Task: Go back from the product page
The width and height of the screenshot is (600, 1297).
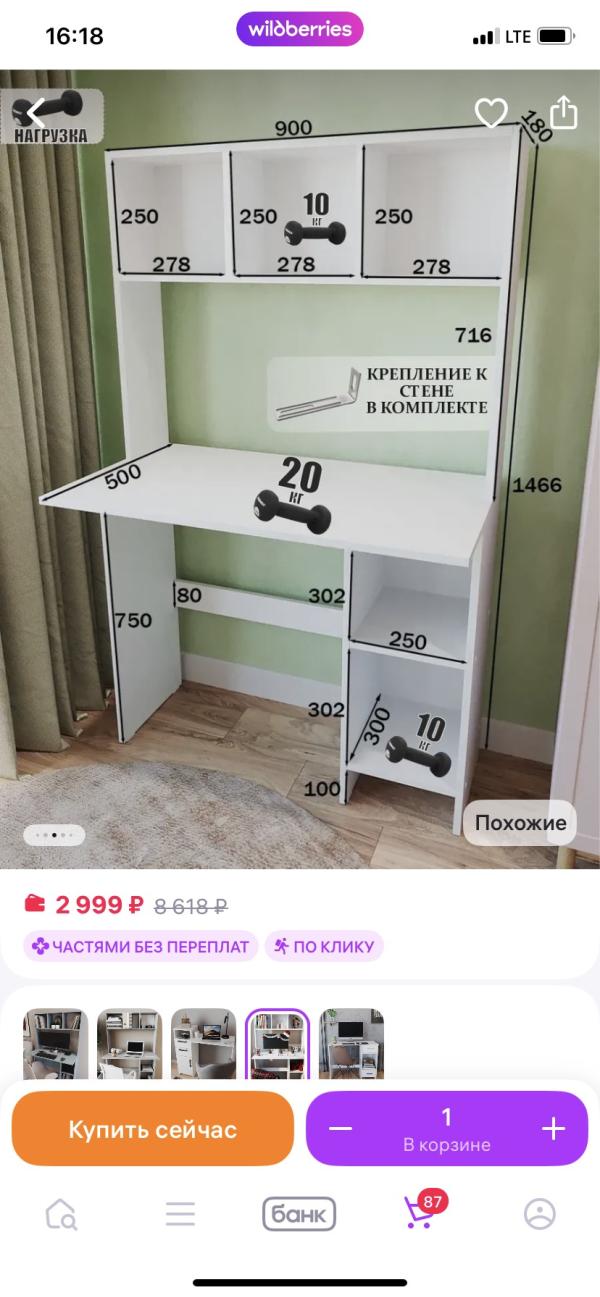Action: point(37,112)
